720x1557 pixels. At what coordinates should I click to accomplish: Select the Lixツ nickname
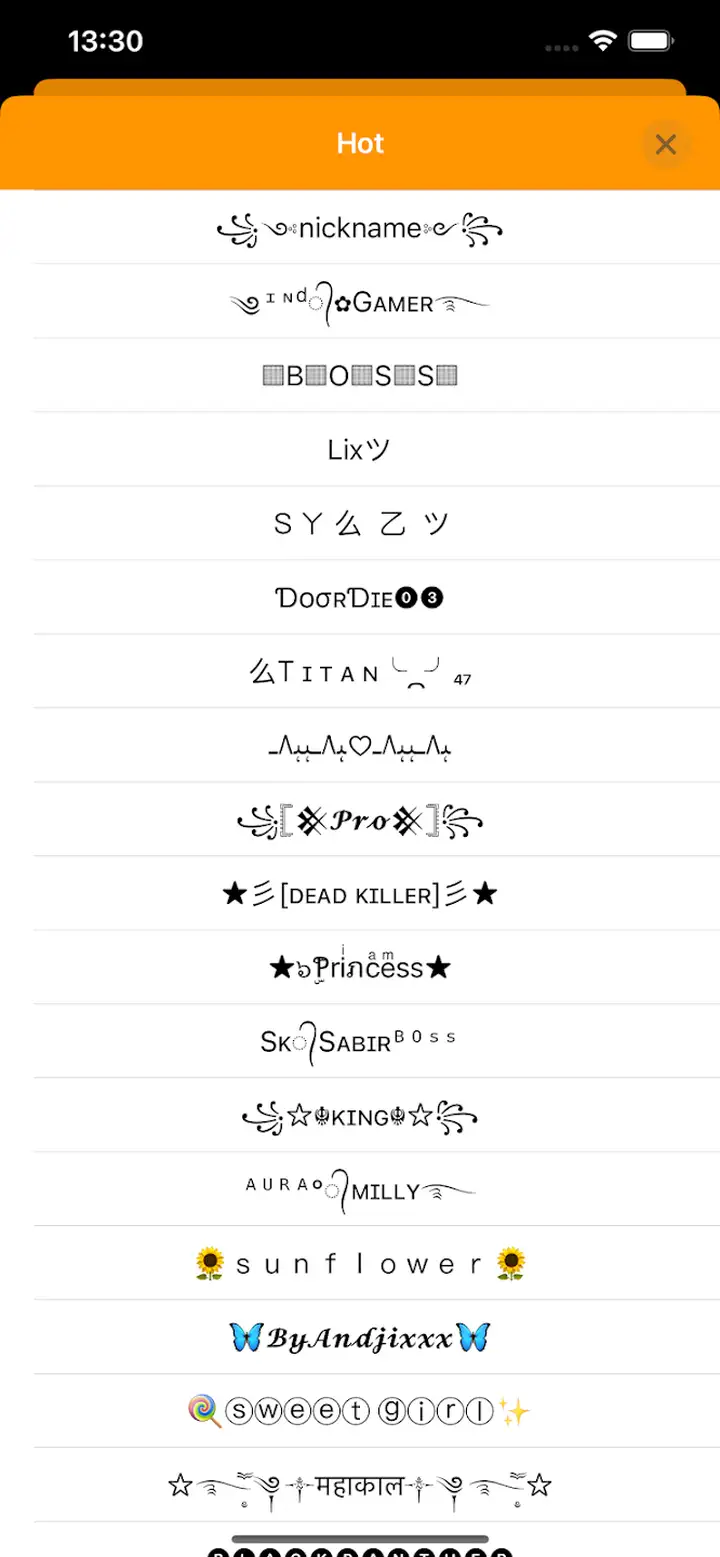pyautogui.click(x=360, y=450)
